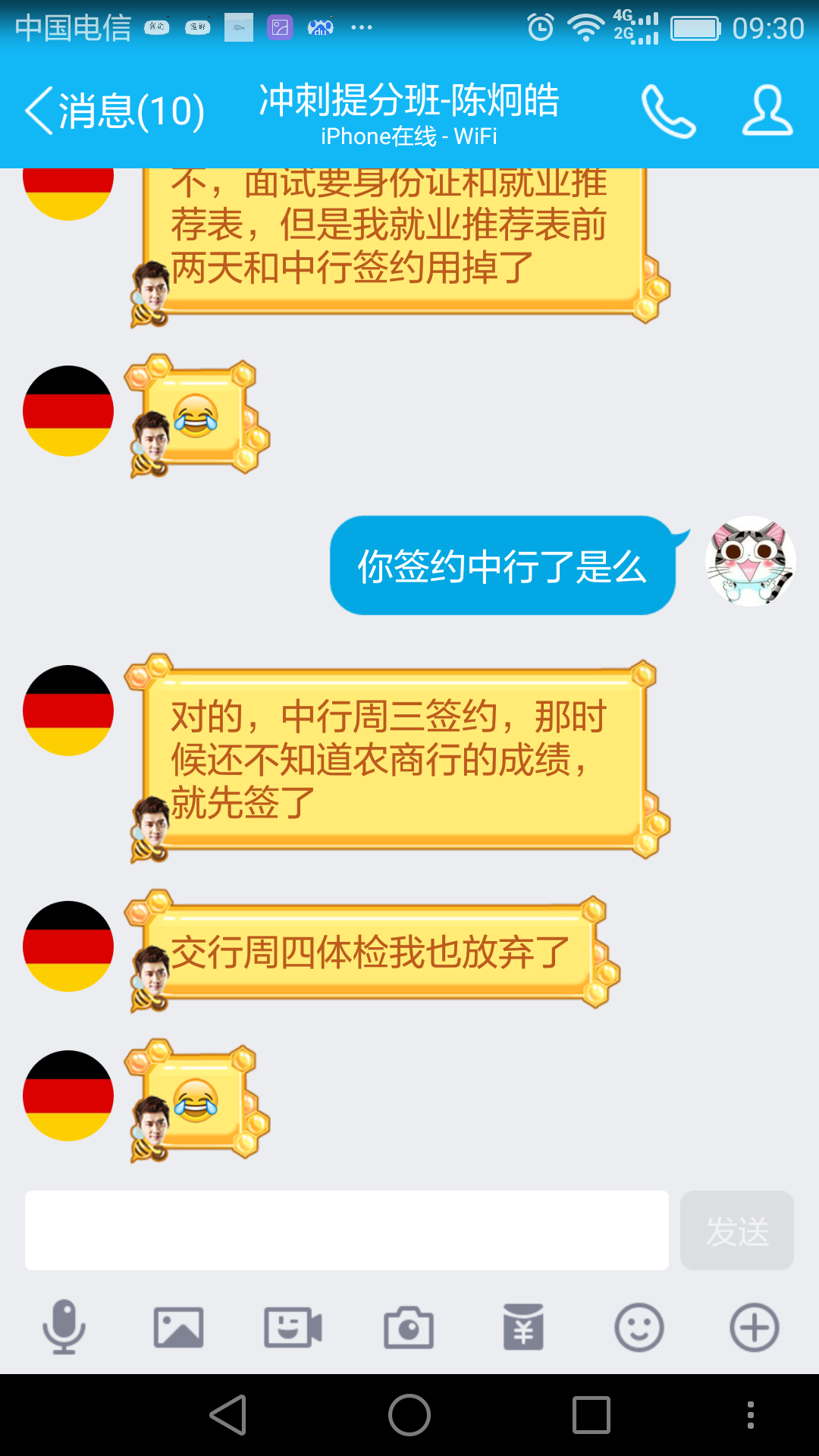Tap my cat avatar beside 你签约中行了是么
Image resolution: width=819 pixels, height=1456 pixels.
(x=750, y=562)
